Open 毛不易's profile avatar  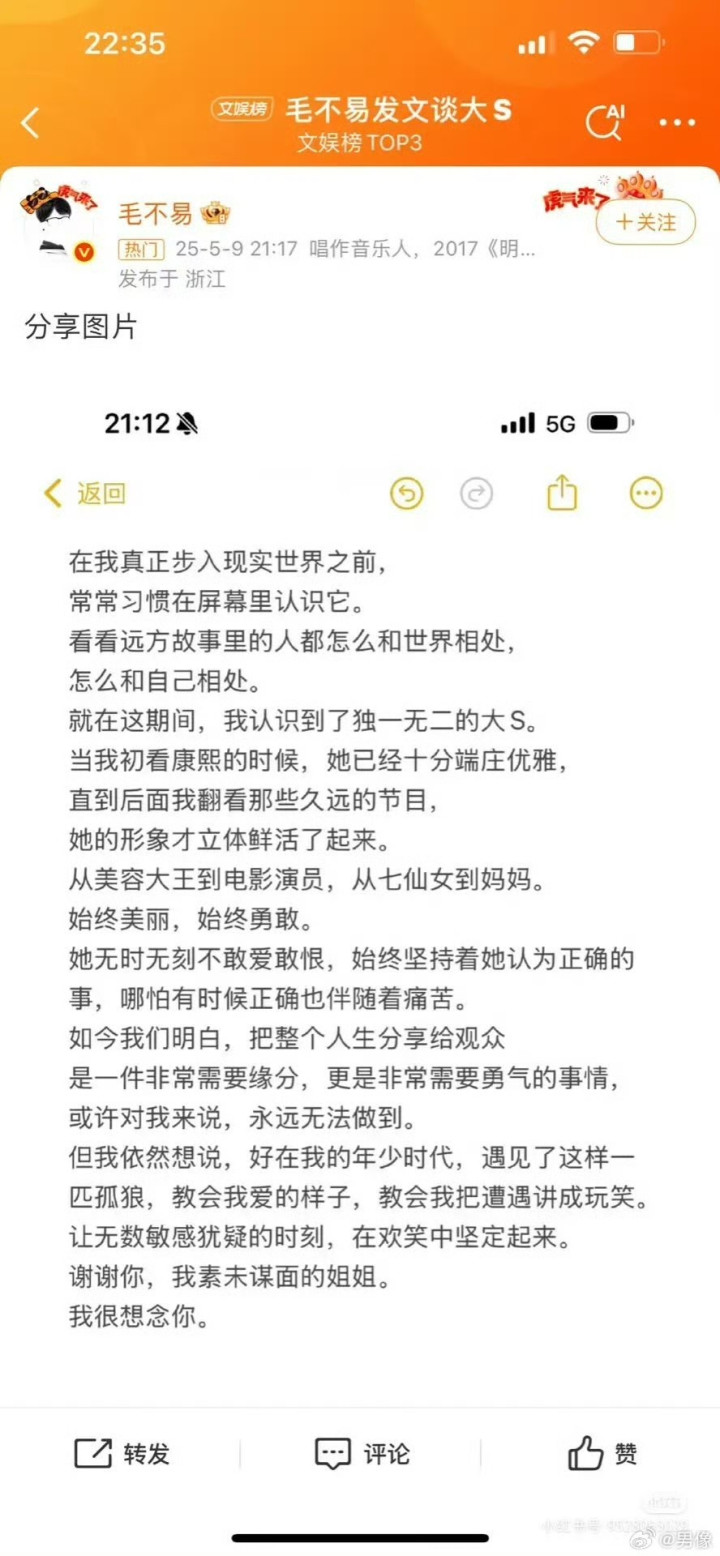click(x=58, y=225)
